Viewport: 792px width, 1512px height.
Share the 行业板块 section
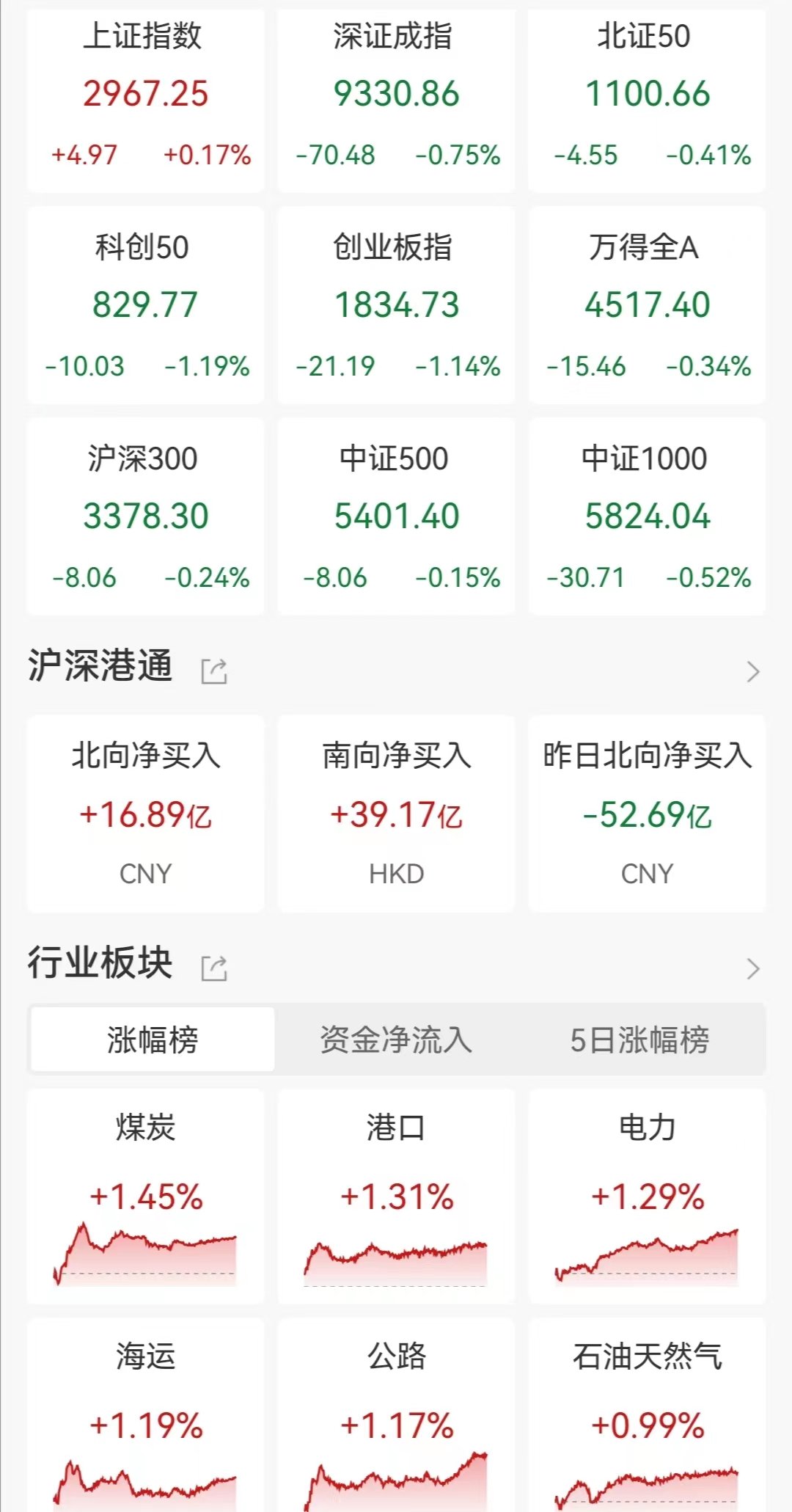214,968
